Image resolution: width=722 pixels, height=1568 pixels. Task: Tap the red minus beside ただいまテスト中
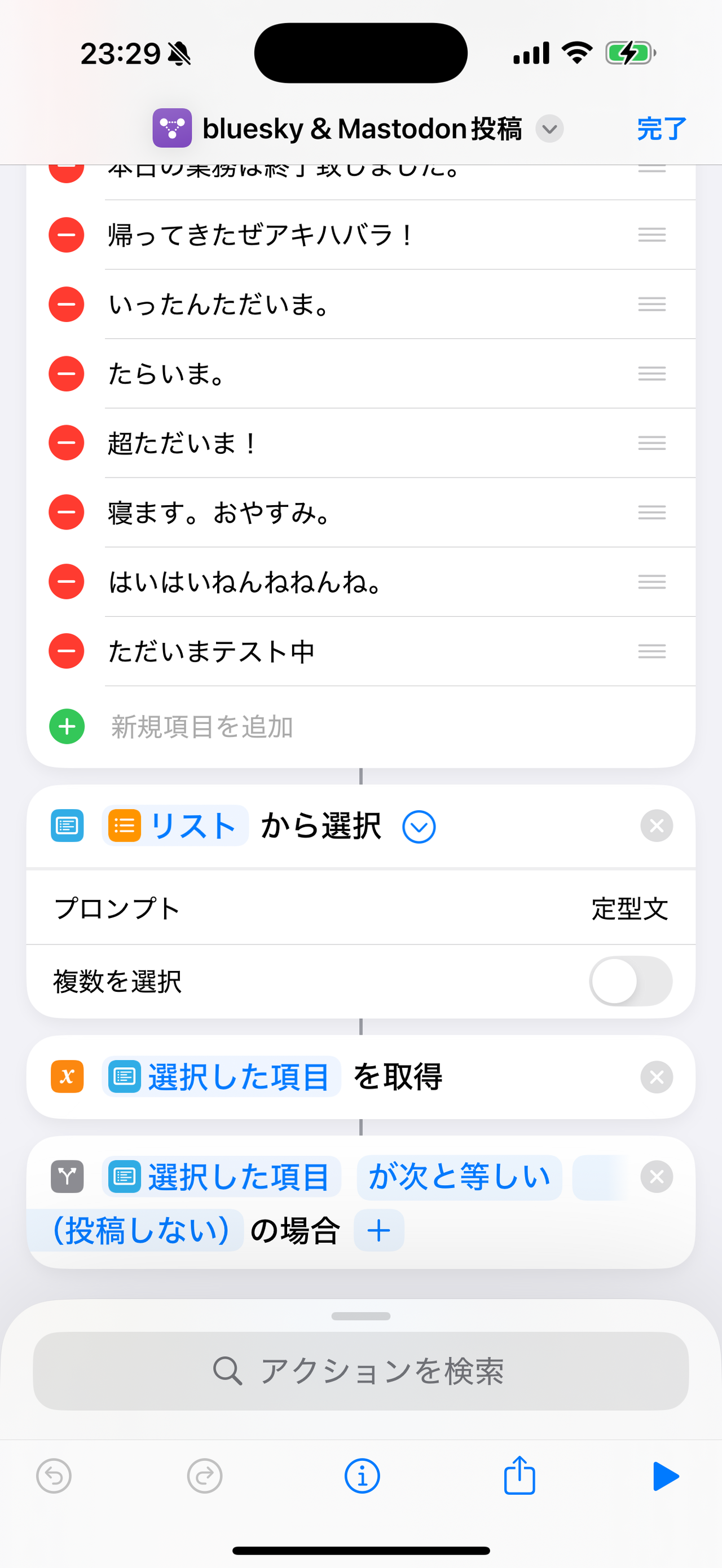pos(66,651)
